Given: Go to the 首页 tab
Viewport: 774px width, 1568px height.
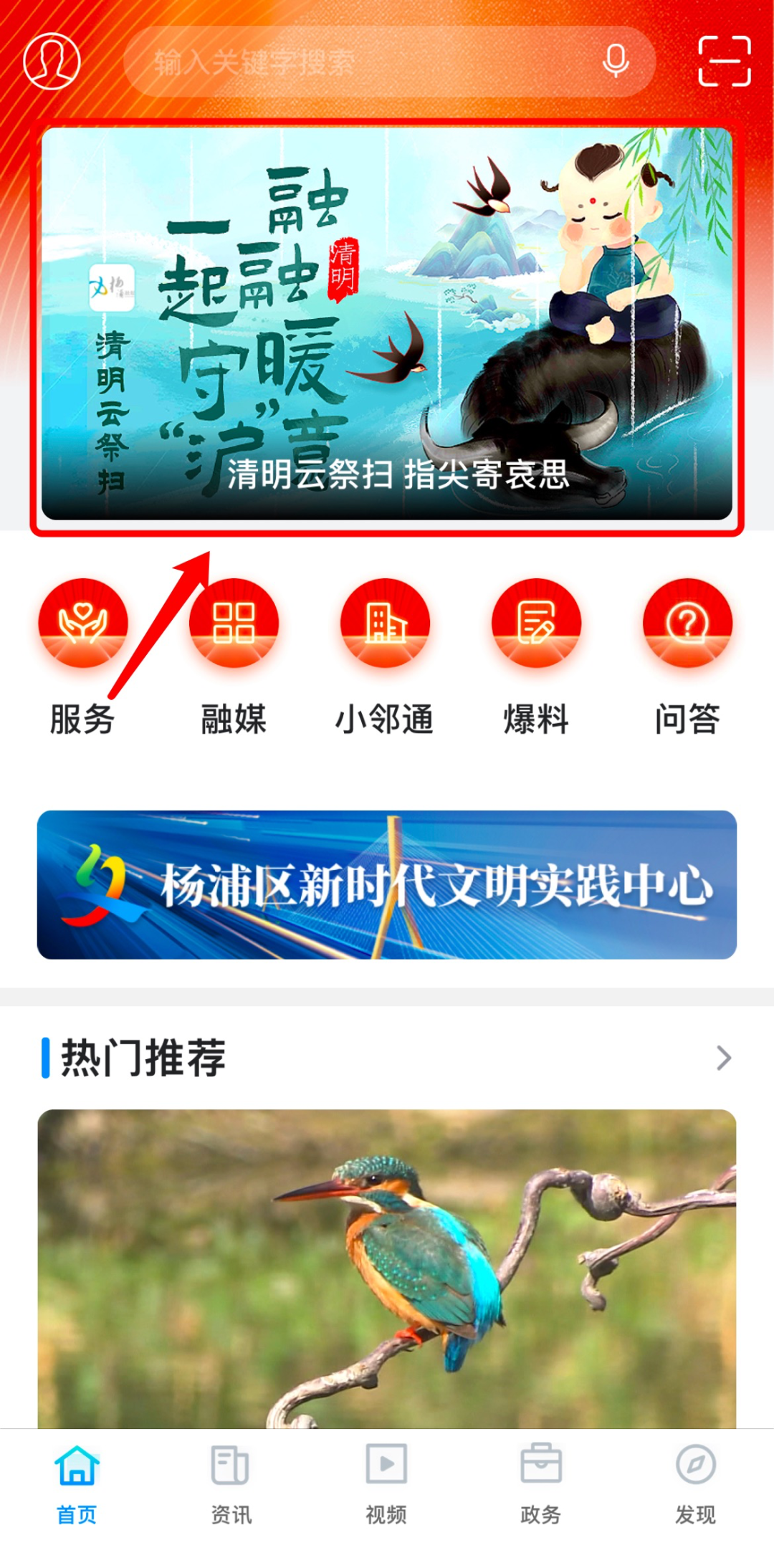Looking at the screenshot, I should click(x=77, y=1483).
